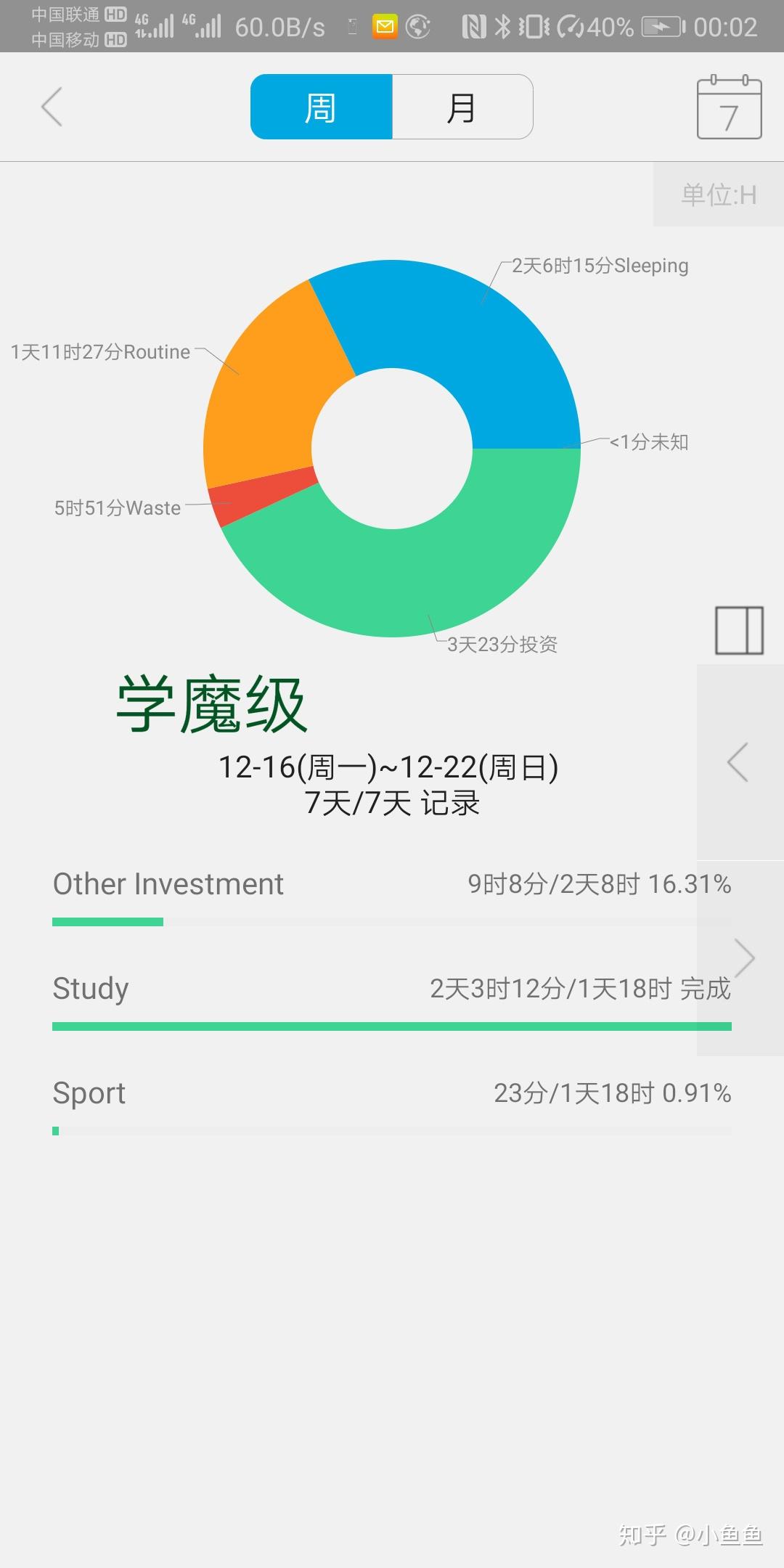Viewport: 784px width, 1568px height.
Task: Change the unit via 单位:H button
Action: coord(718,195)
